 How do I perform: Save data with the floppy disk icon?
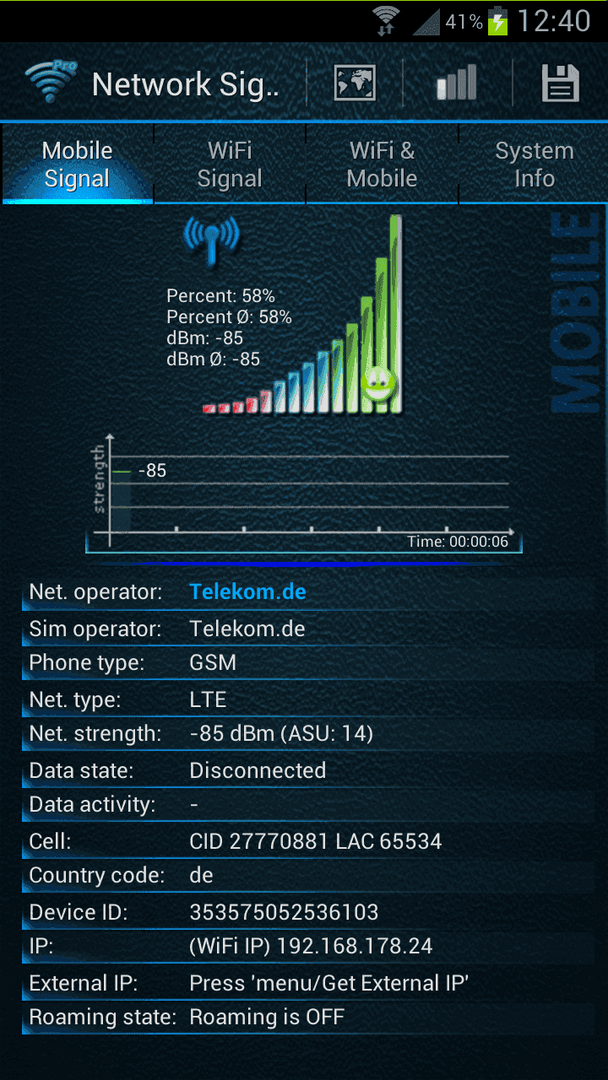click(x=560, y=83)
